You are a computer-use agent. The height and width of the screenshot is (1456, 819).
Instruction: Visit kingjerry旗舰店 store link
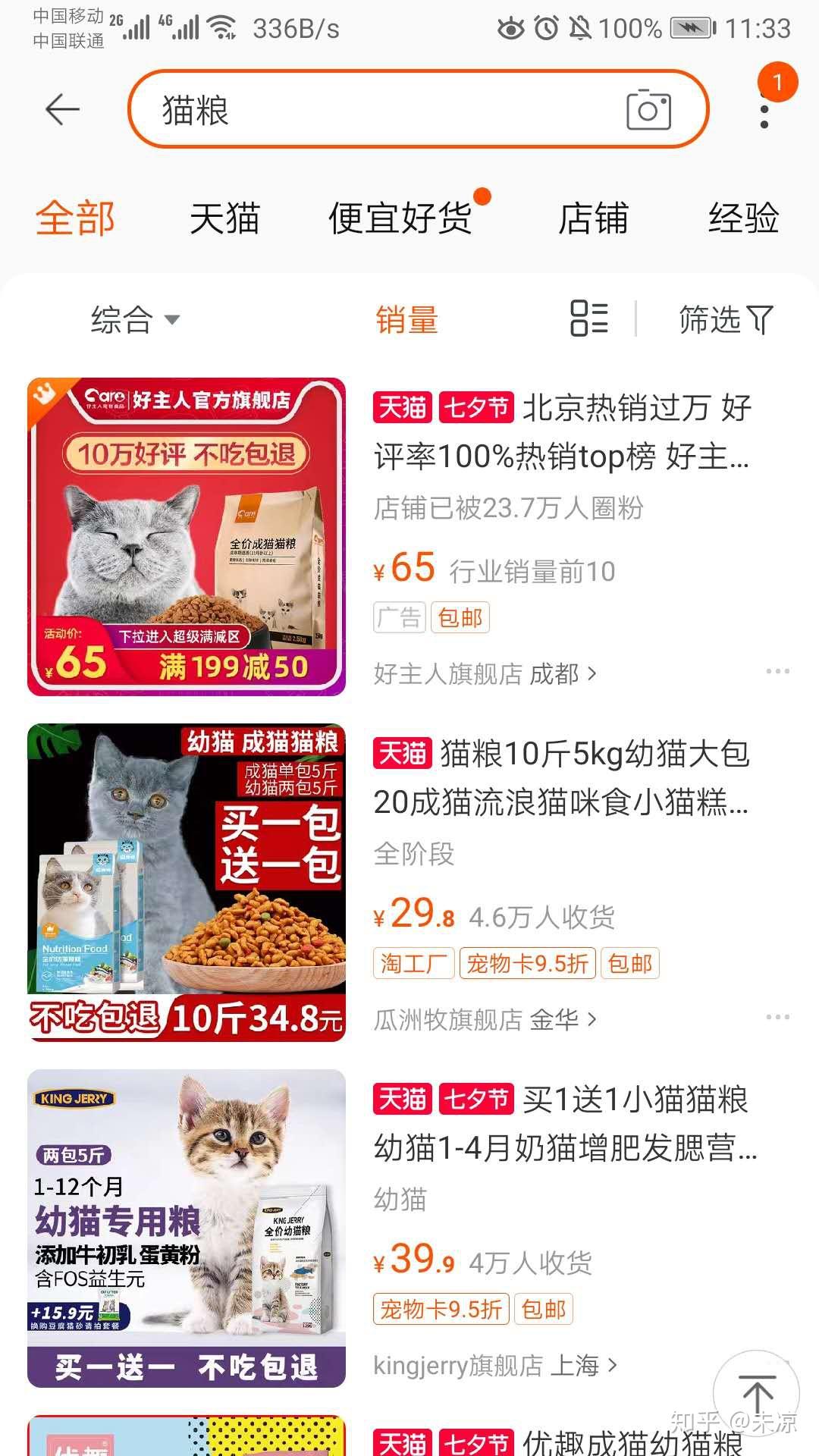[496, 1365]
